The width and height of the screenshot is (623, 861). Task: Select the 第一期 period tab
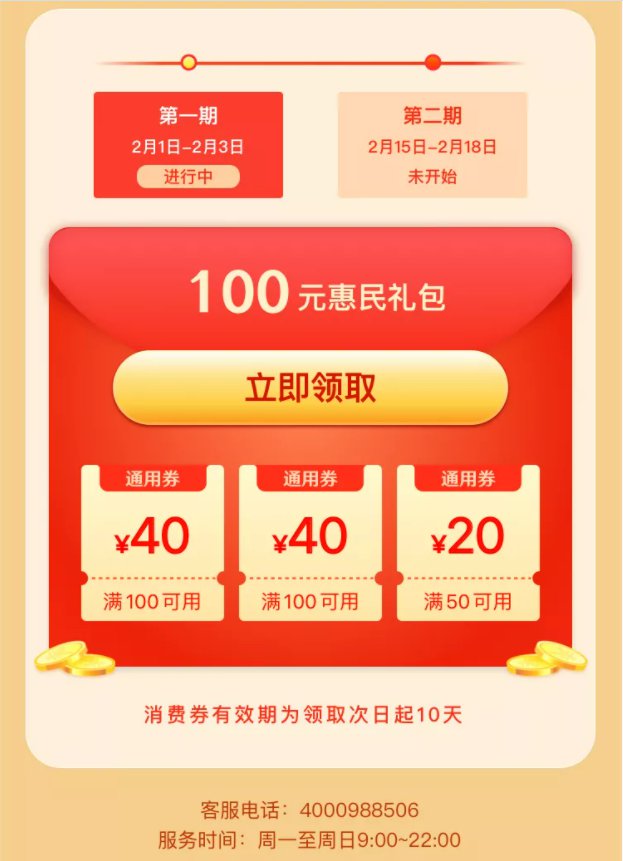188,145
